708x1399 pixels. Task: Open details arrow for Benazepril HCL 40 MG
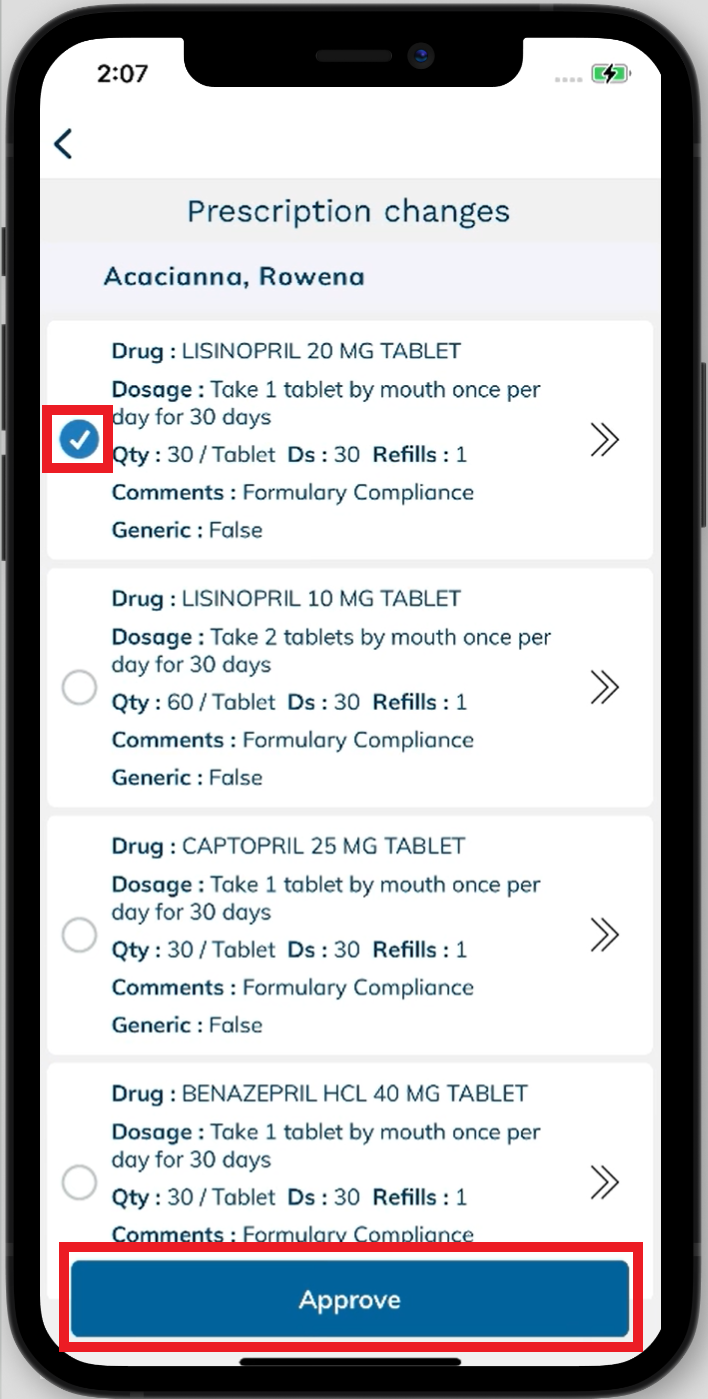coord(604,1183)
